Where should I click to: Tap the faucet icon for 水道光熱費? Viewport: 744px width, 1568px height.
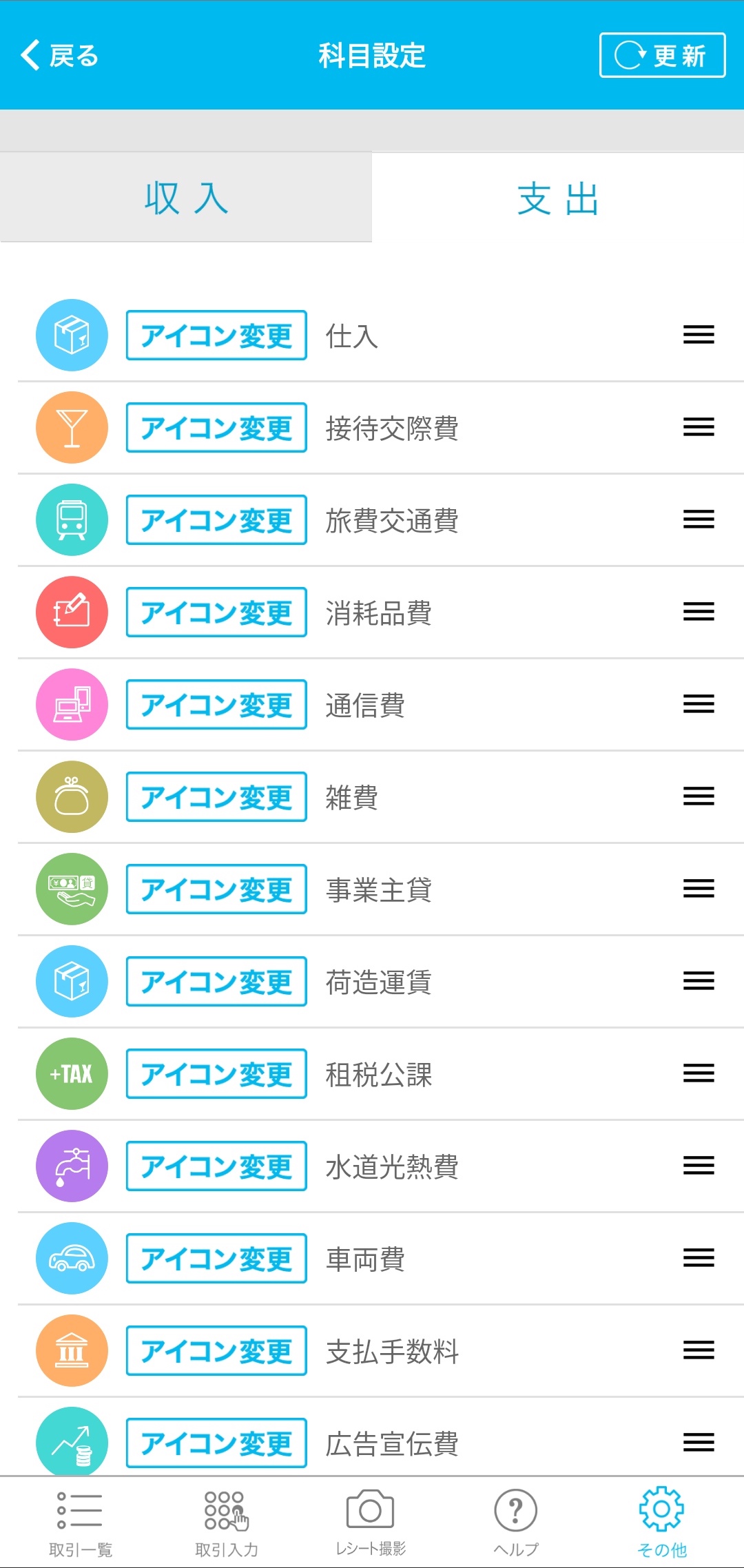click(x=72, y=1166)
